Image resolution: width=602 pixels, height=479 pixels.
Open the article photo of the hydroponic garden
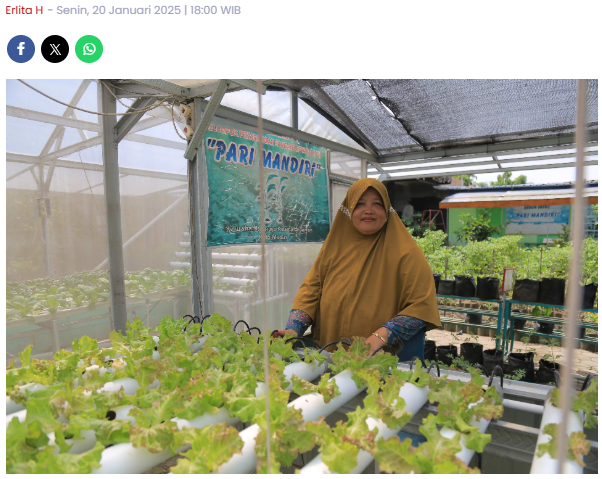[x=301, y=276]
